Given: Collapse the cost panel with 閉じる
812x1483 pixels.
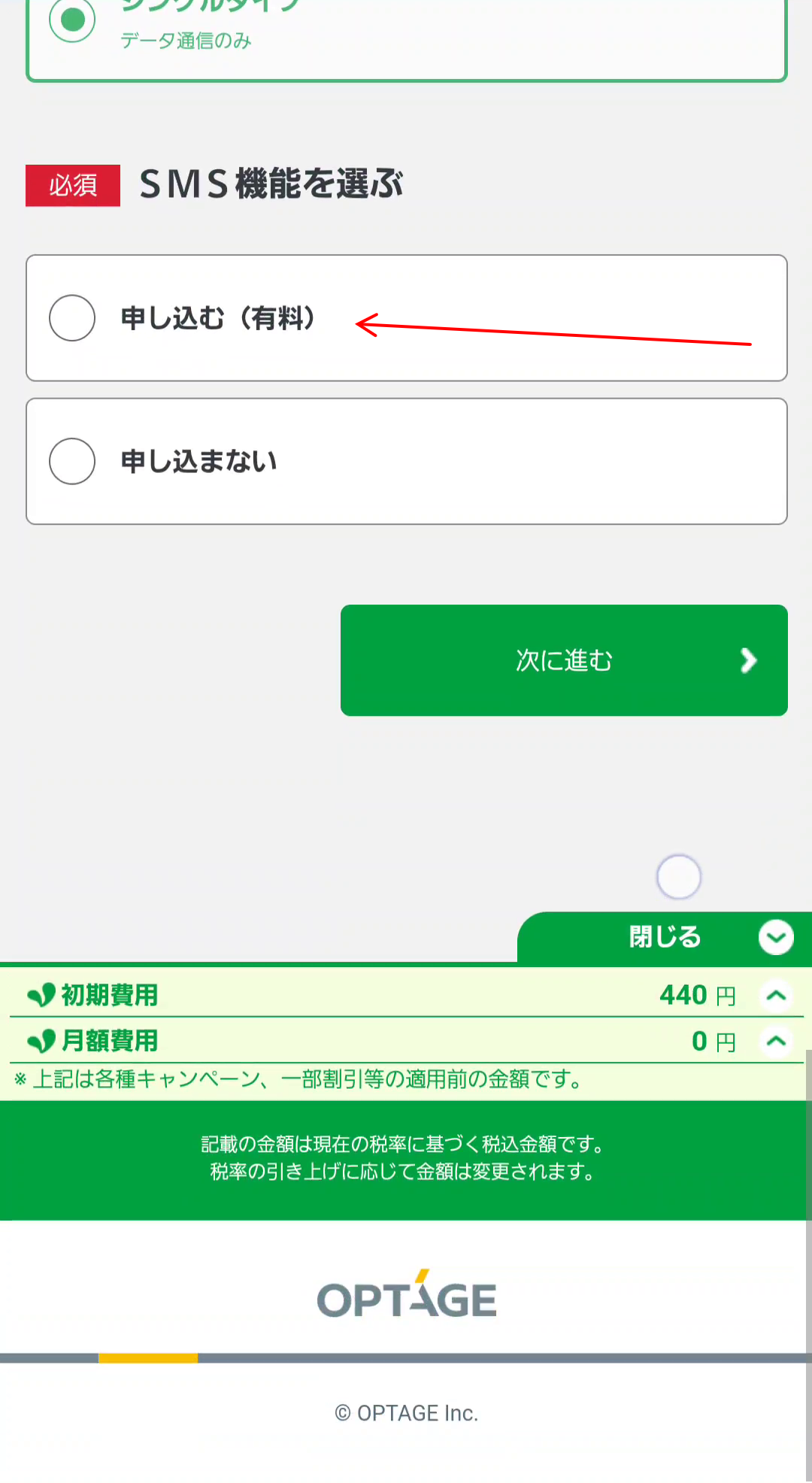Looking at the screenshot, I should (665, 937).
